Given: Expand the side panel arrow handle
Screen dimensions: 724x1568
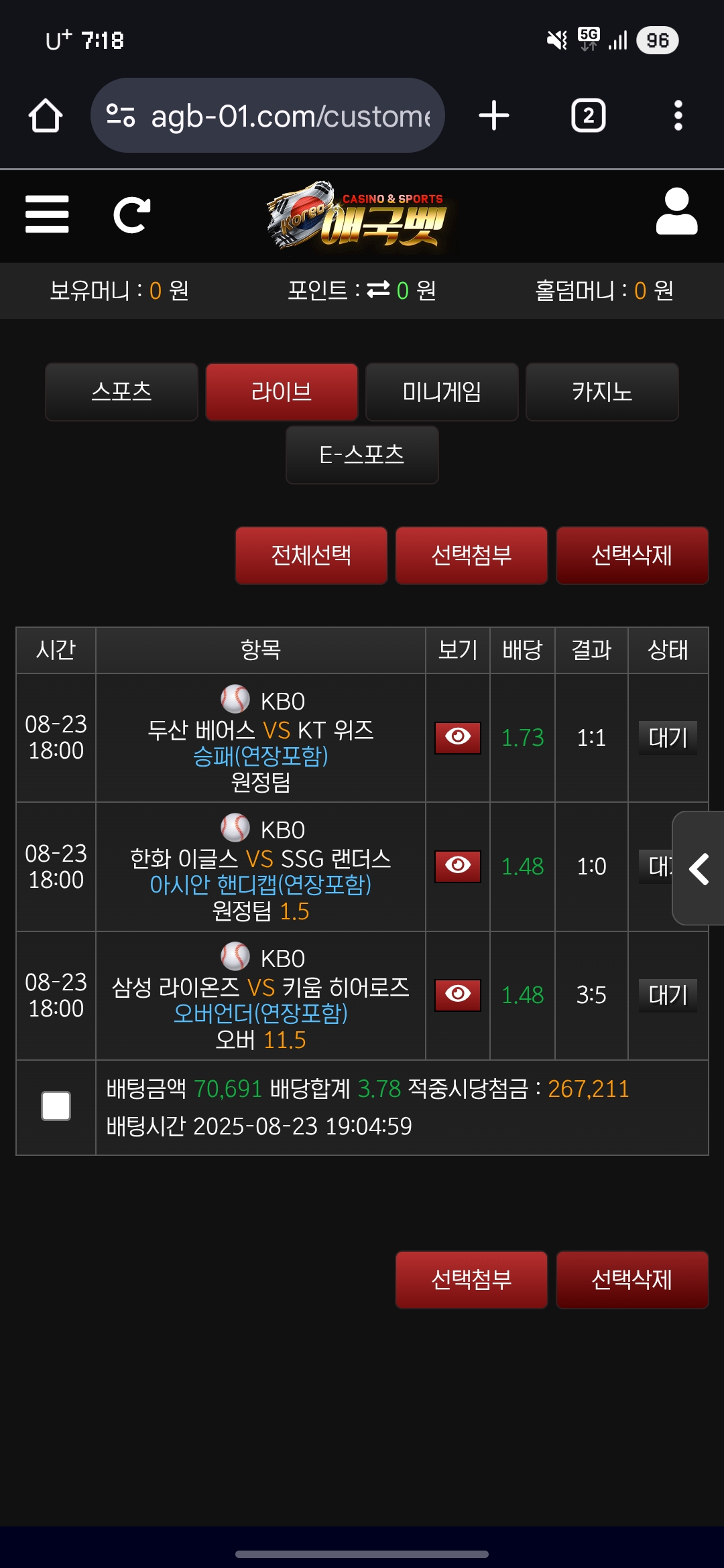Looking at the screenshot, I should (x=699, y=868).
